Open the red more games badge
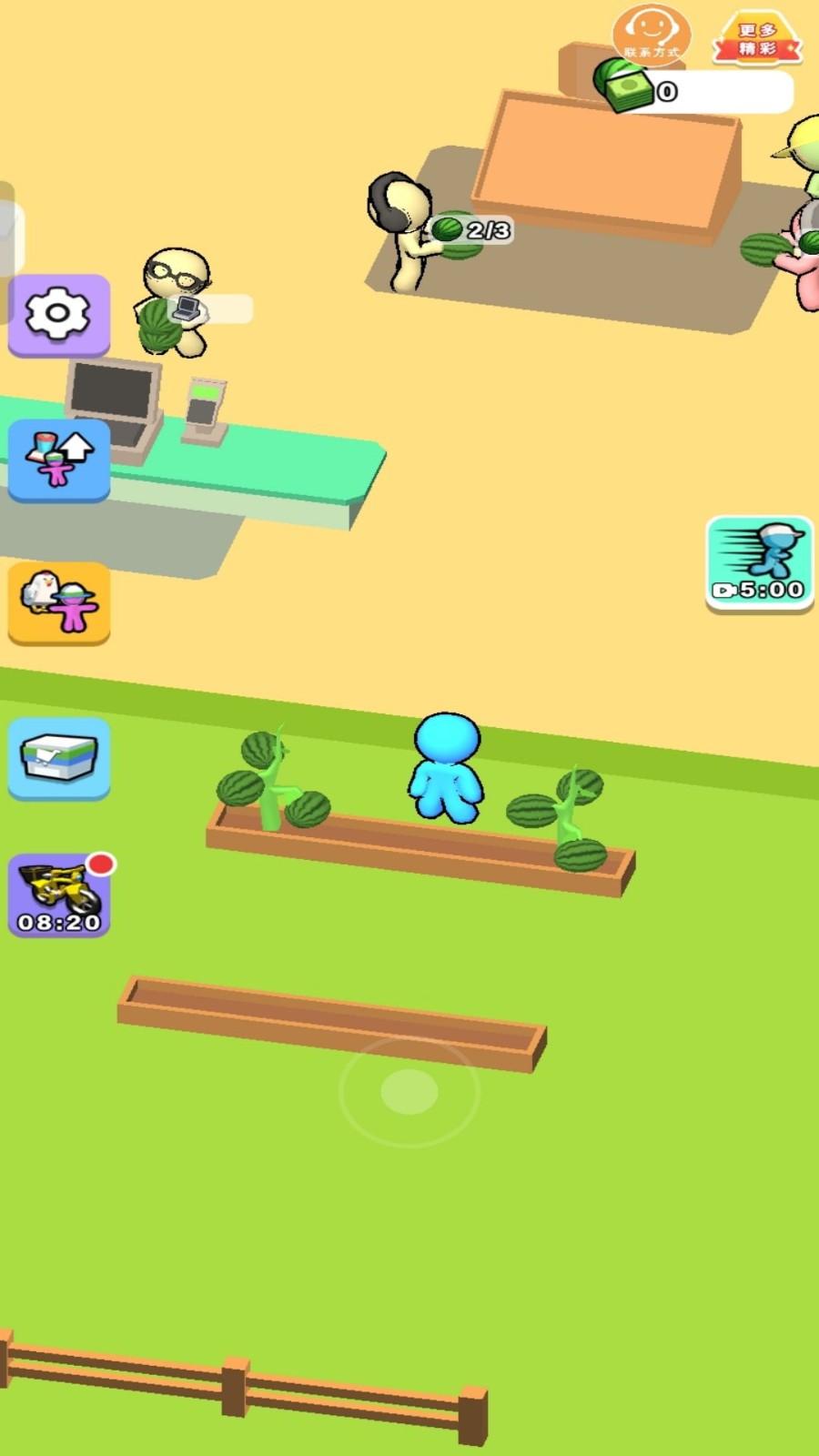The width and height of the screenshot is (819, 1456). coord(757,38)
